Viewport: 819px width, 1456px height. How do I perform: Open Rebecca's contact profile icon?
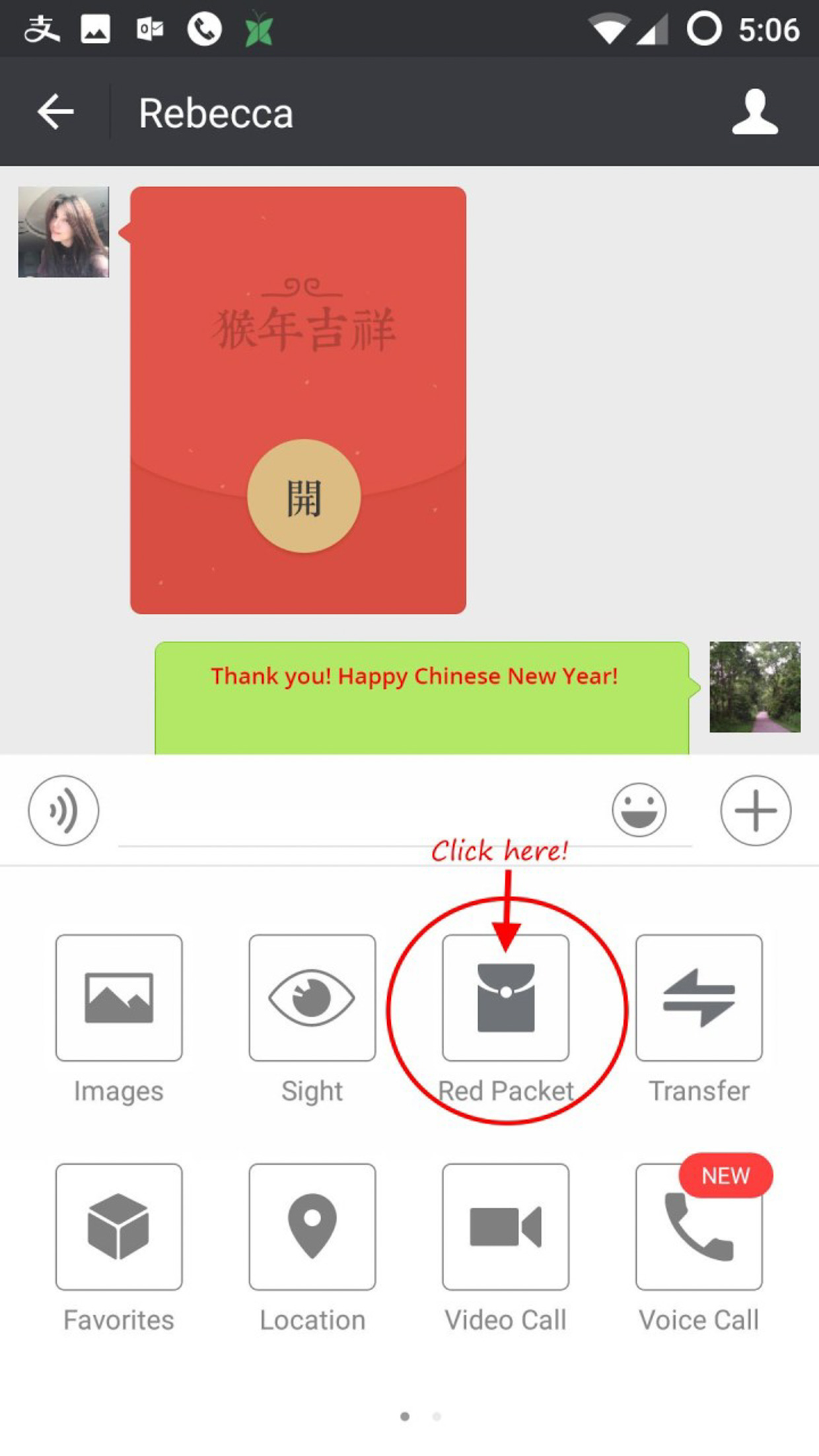[755, 112]
